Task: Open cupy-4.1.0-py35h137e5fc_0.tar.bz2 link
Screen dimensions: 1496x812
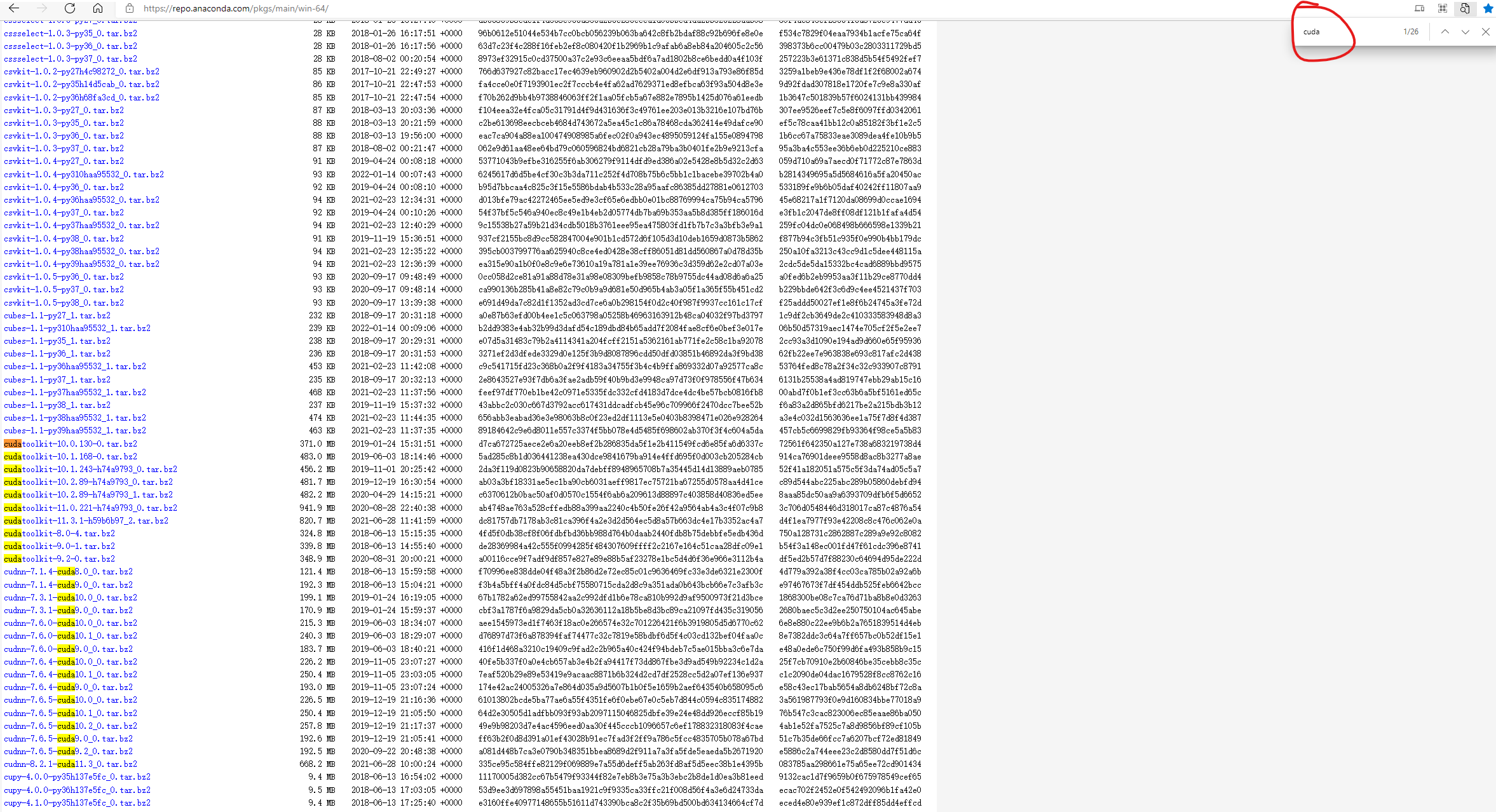Action: pyautogui.click(x=78, y=802)
